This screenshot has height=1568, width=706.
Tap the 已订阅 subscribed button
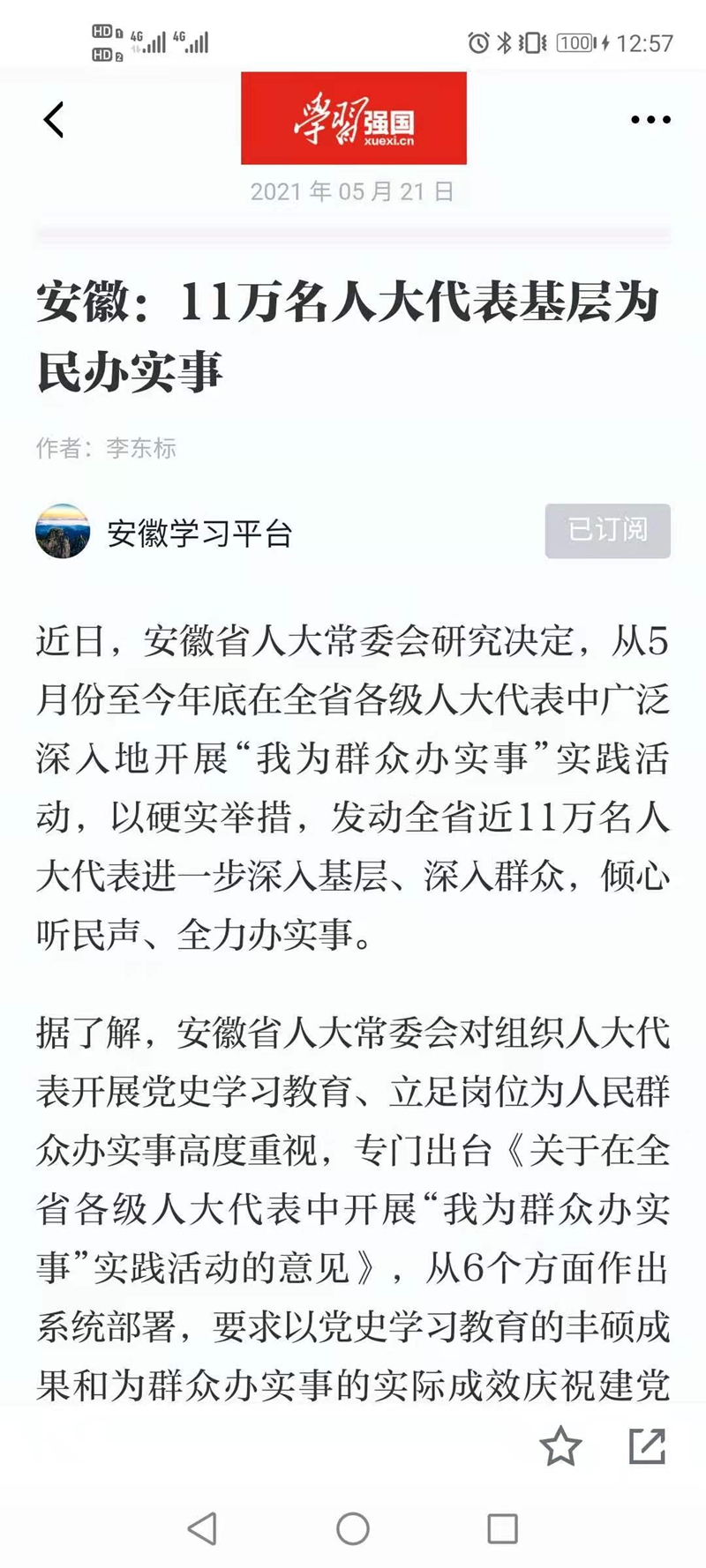click(x=607, y=530)
